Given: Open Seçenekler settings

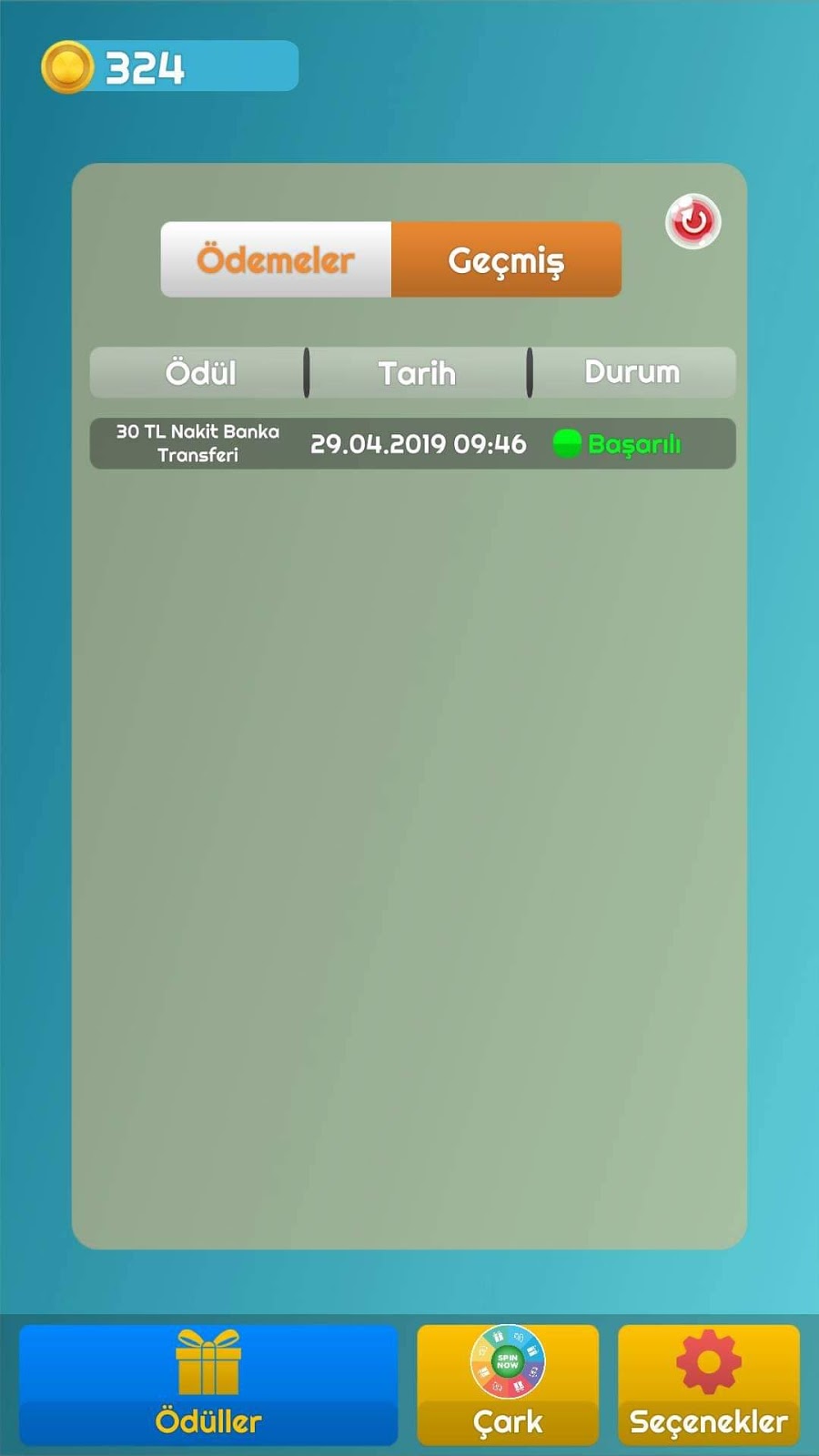Looking at the screenshot, I should [x=709, y=1385].
